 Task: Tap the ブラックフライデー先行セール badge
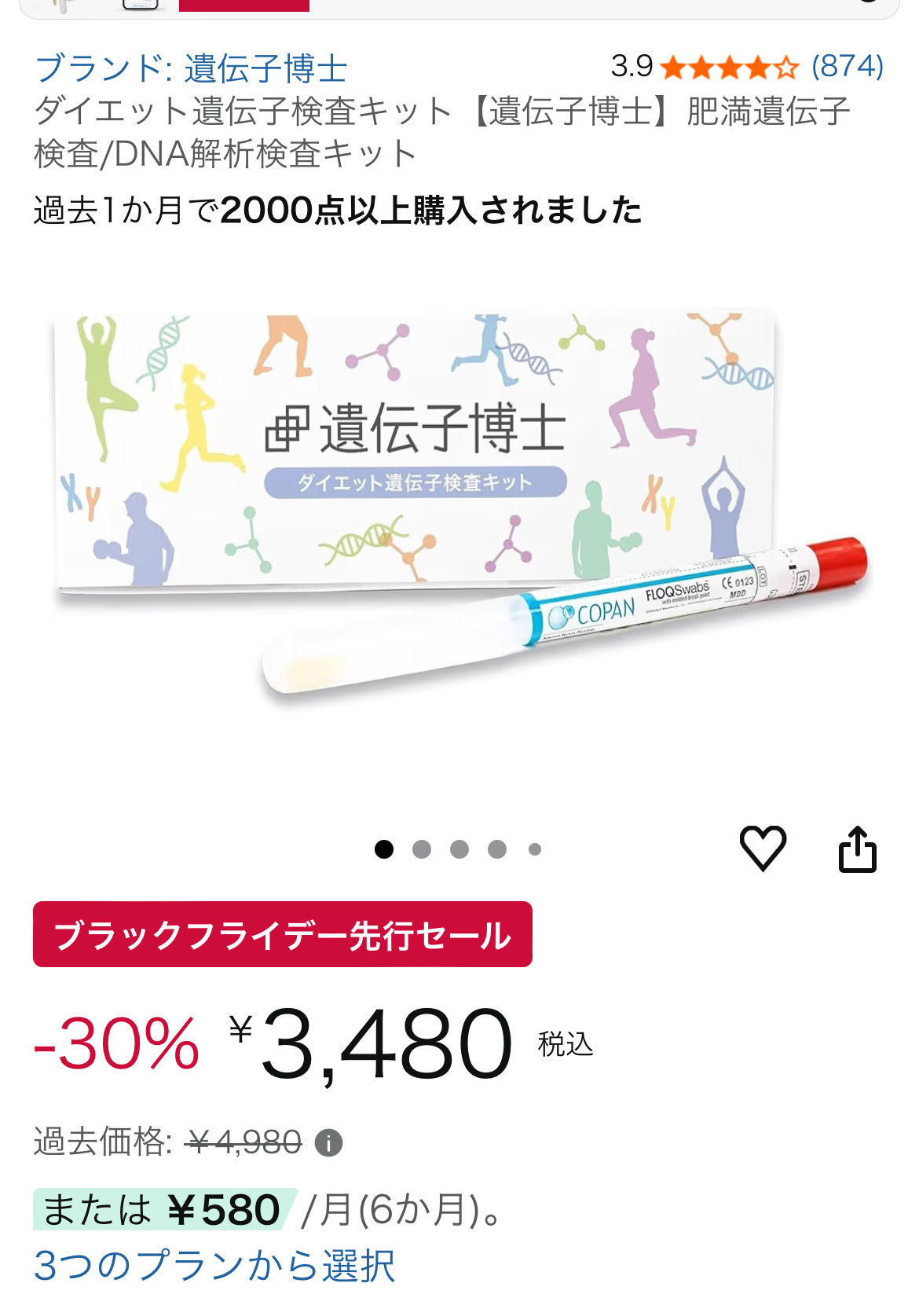[283, 935]
